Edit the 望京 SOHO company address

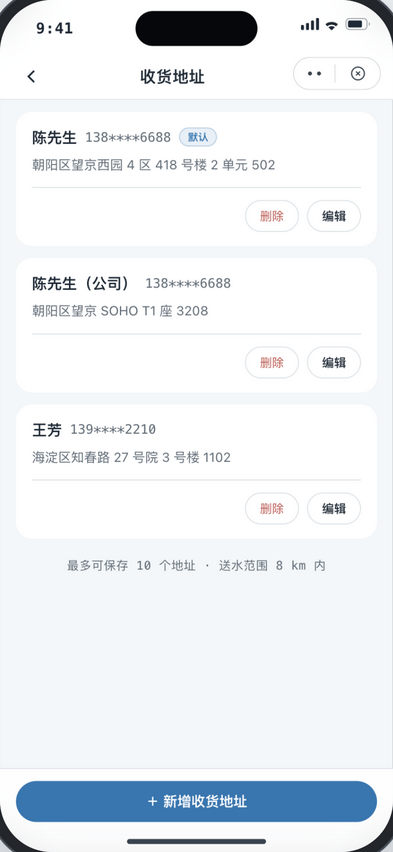tap(334, 362)
